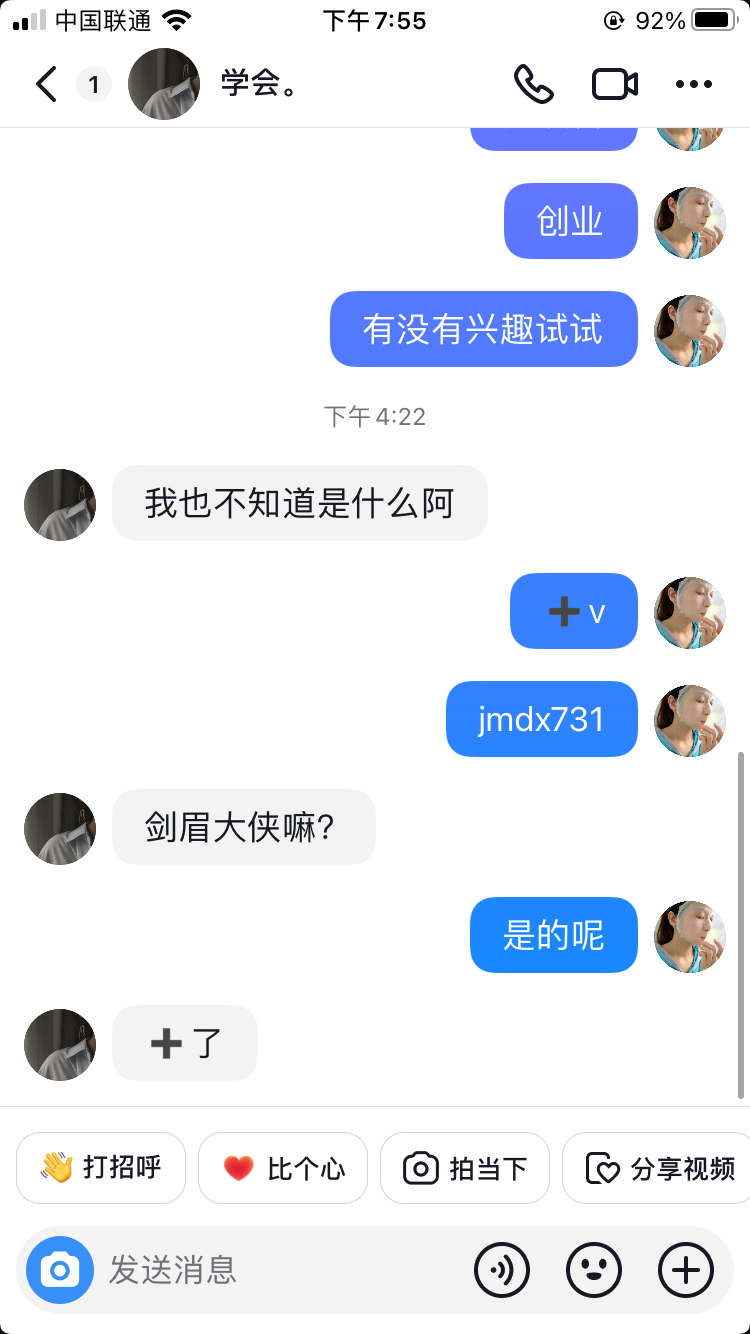
Task: Tap my avatar next to 是的呢
Action: 690,937
